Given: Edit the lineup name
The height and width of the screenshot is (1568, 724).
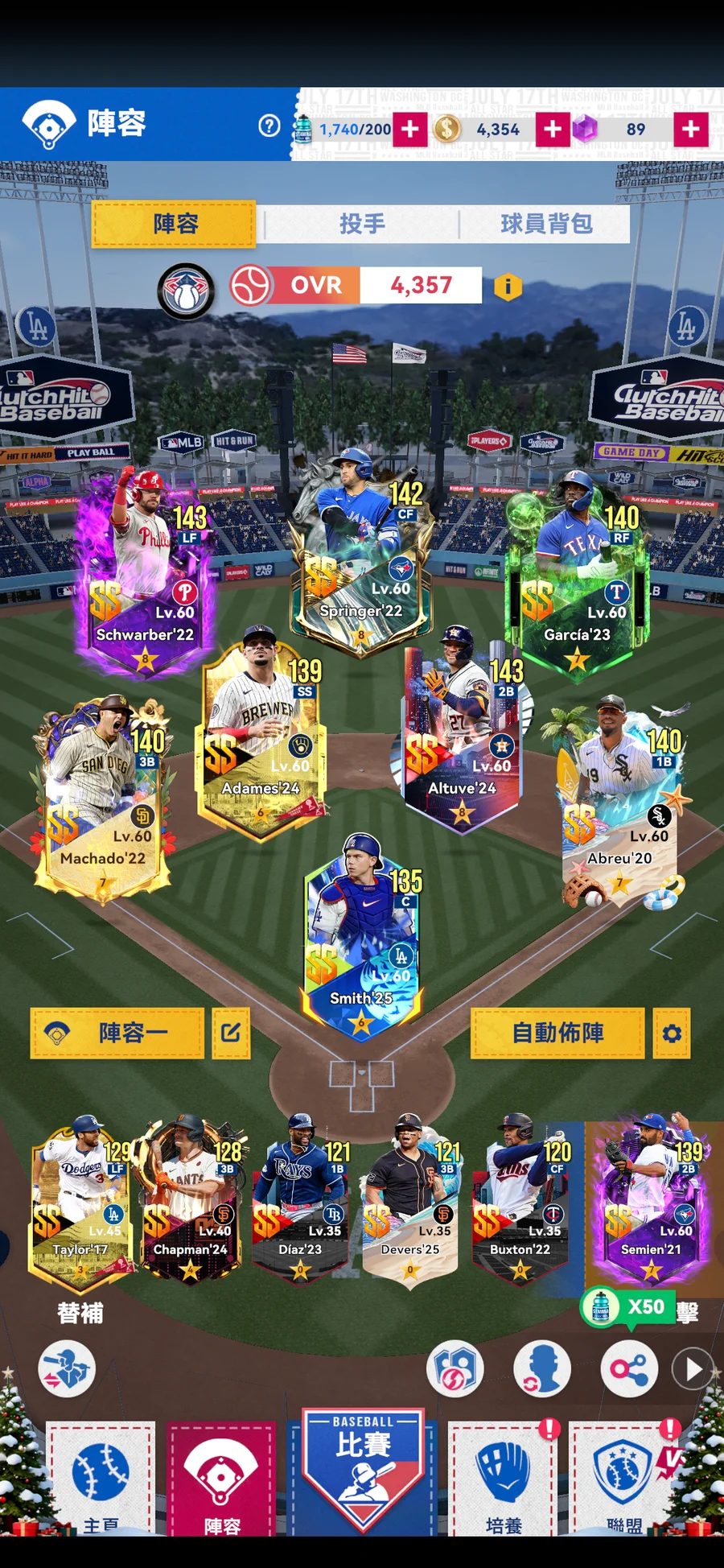Looking at the screenshot, I should [231, 1033].
